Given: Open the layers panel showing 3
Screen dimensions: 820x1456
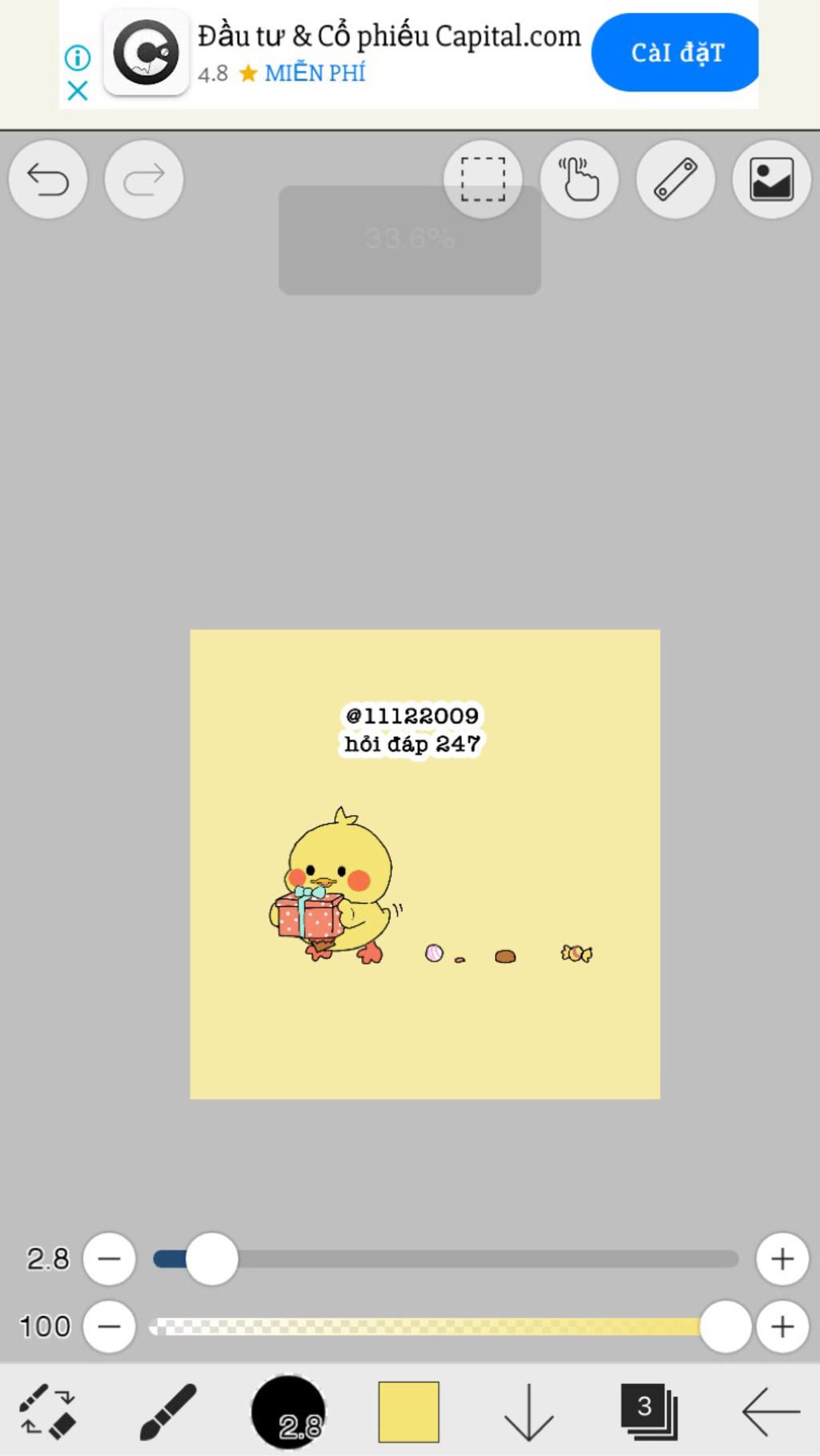Looking at the screenshot, I should coord(649,1411).
